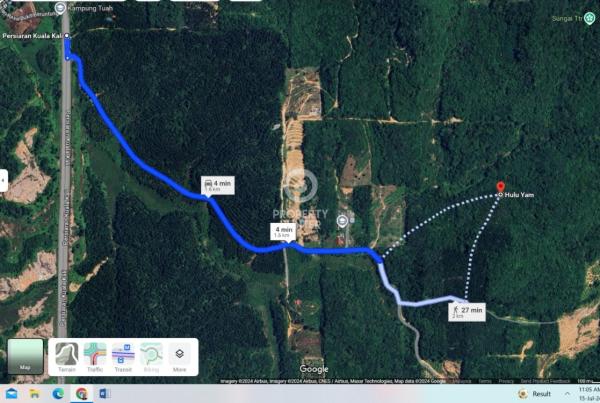Open File Explorer from the taskbar
The width and height of the screenshot is (600, 403).
tap(35, 394)
